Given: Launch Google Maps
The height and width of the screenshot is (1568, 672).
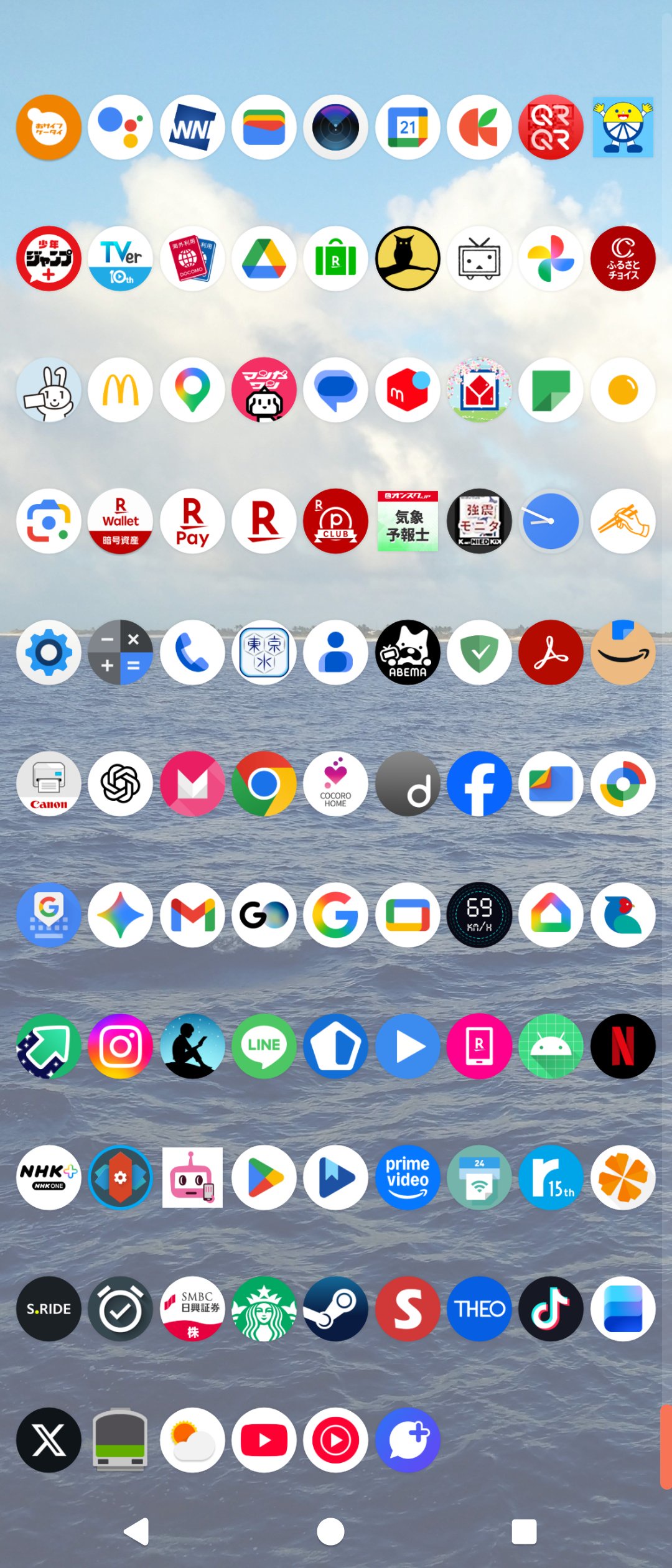Looking at the screenshot, I should click(192, 390).
